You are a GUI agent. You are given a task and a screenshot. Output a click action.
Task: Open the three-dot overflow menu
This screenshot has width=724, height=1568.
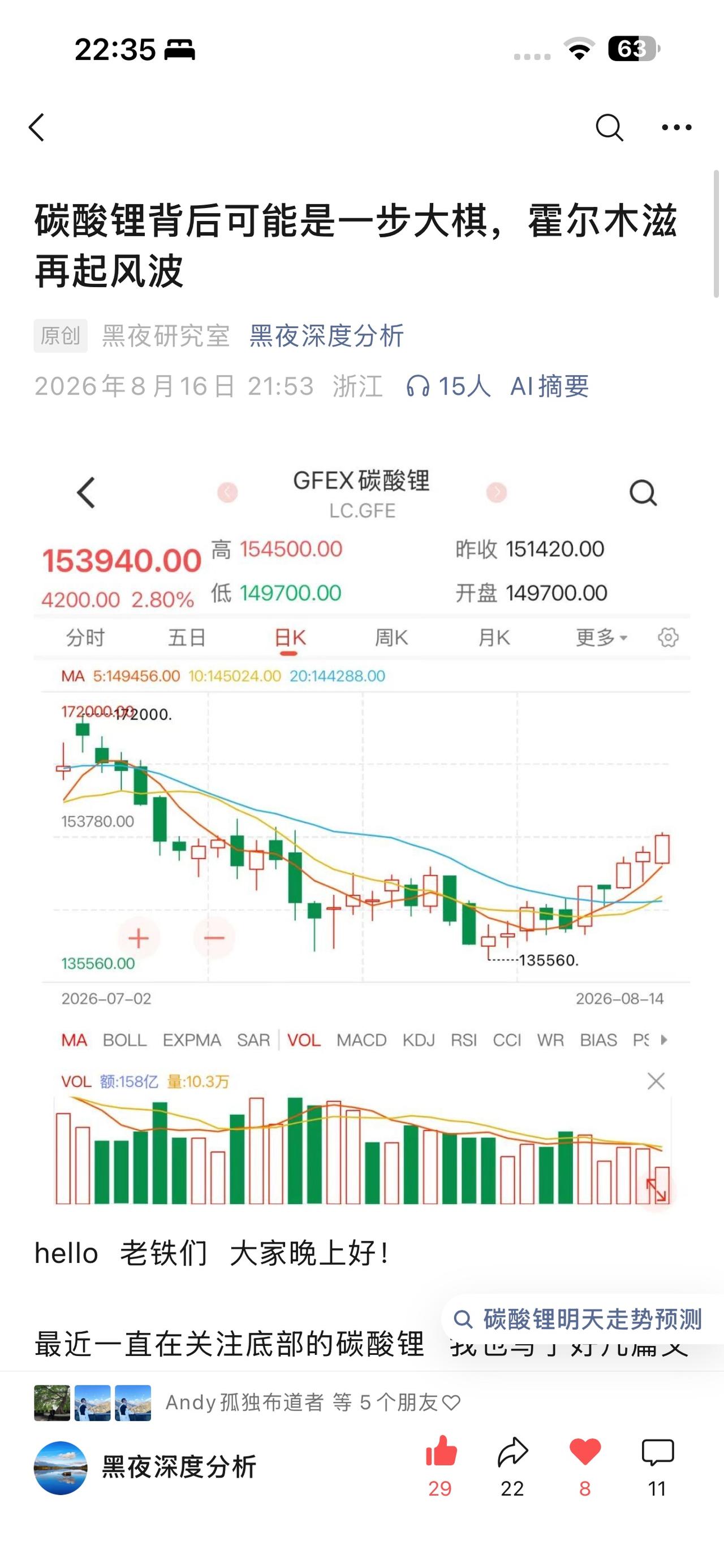(676, 127)
